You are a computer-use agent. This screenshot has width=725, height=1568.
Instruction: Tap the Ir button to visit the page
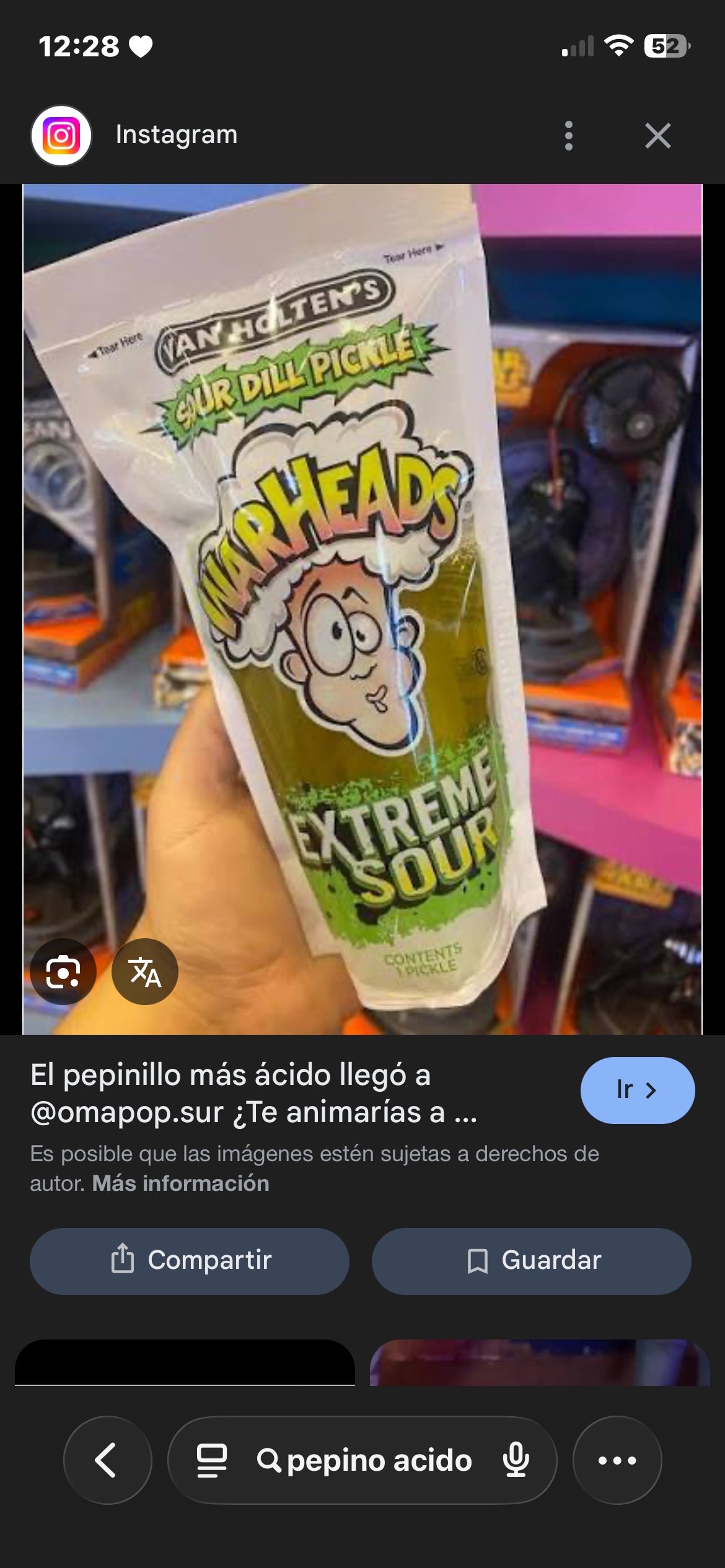click(637, 1091)
